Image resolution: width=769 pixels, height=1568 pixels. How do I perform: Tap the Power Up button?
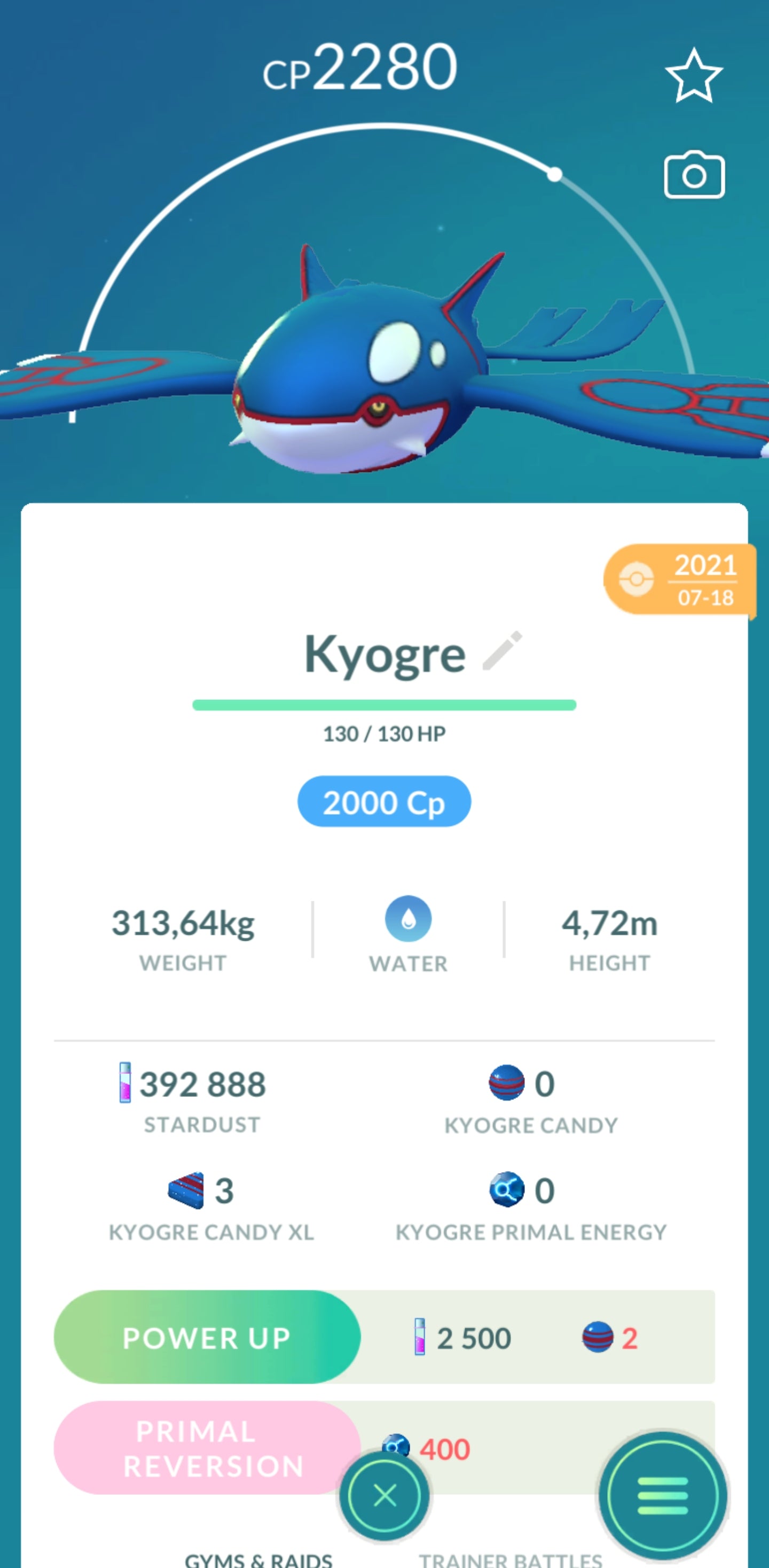(x=207, y=1337)
